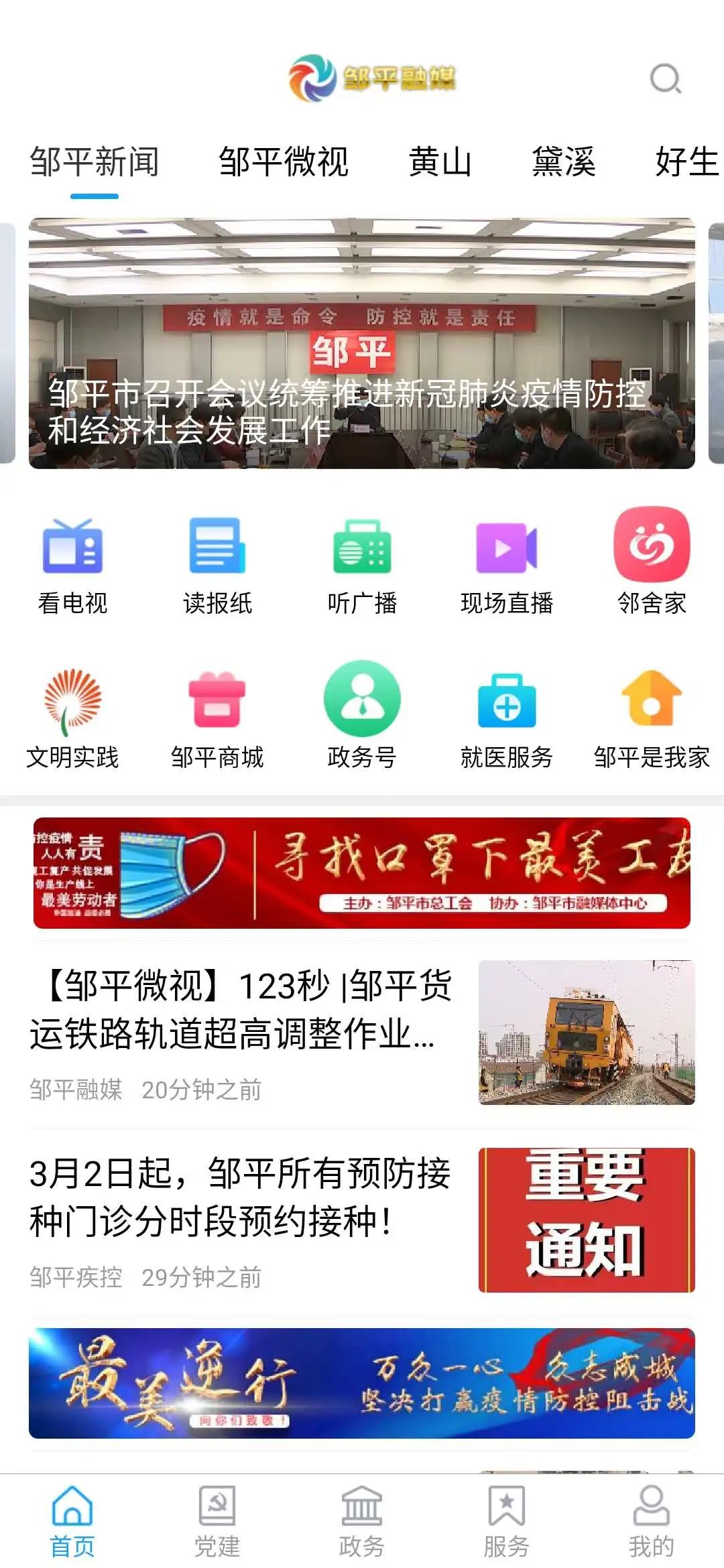
Task: Switch to the 党建 bottom tab
Action: click(217, 1522)
